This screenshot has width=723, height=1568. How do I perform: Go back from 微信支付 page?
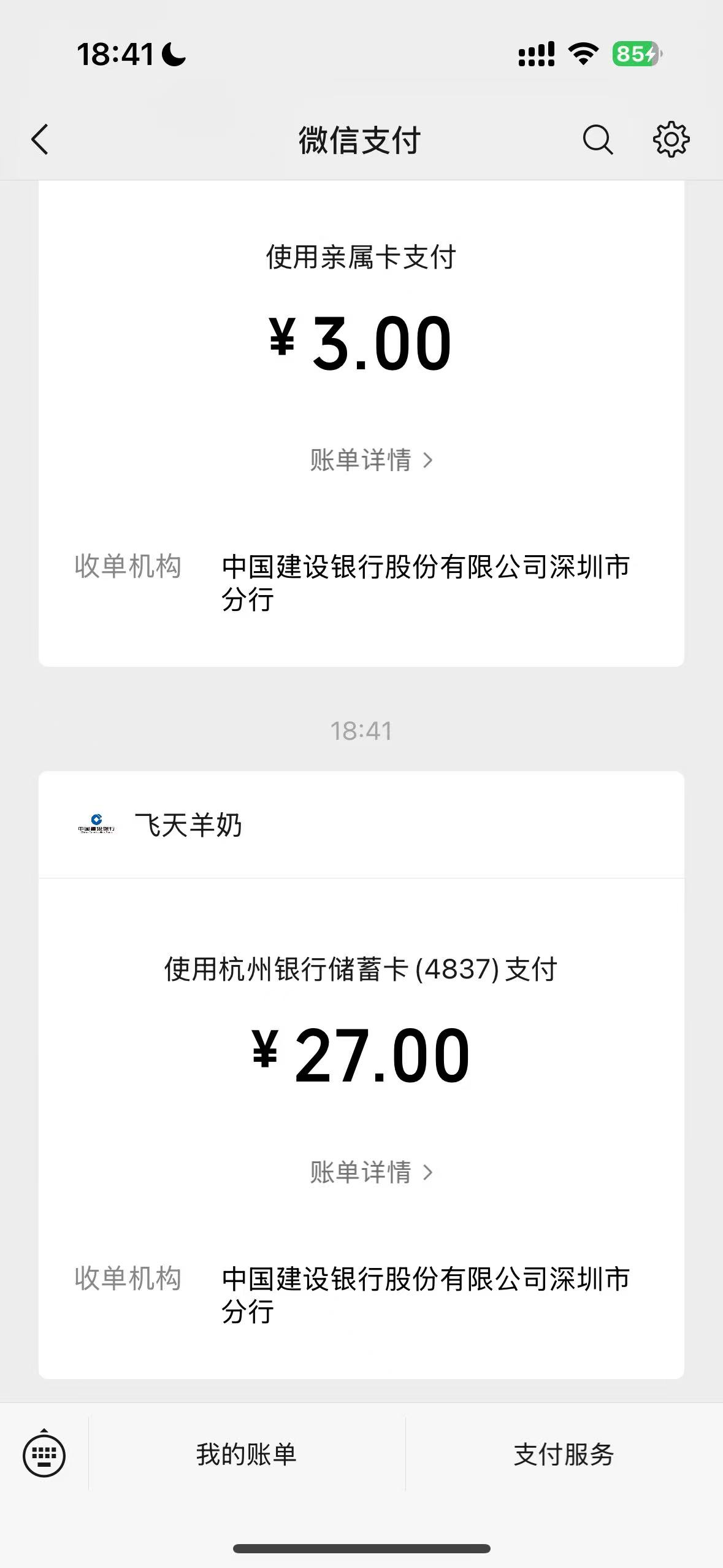click(x=40, y=139)
